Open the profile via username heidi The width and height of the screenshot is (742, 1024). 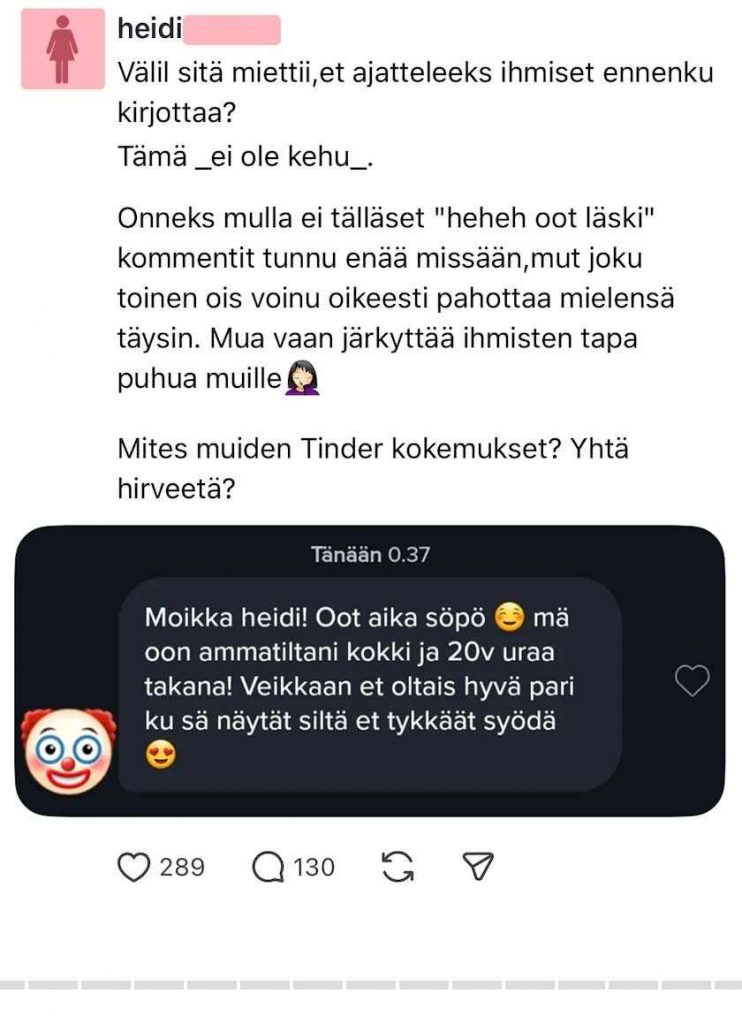click(x=150, y=29)
